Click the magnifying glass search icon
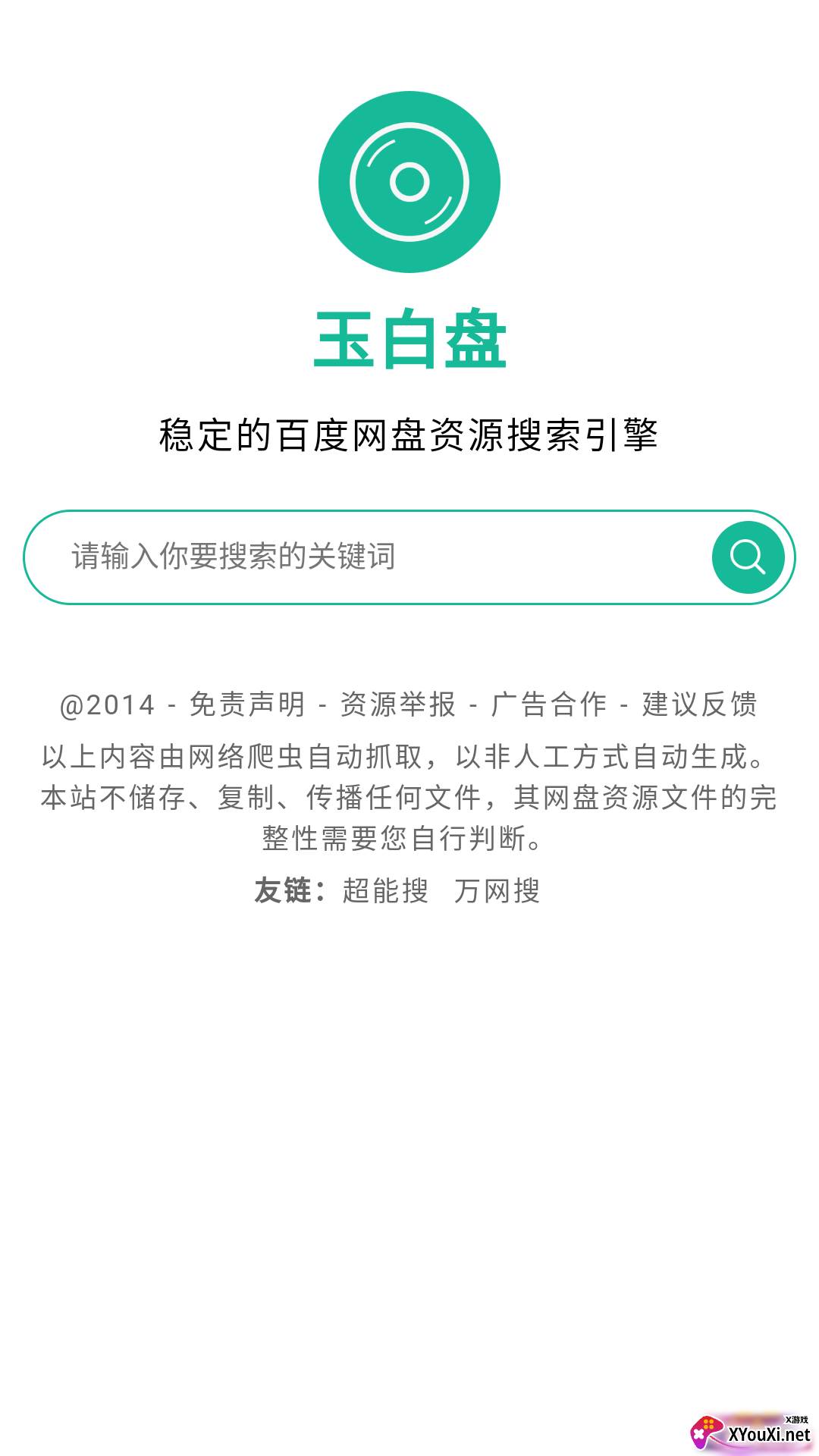The height and width of the screenshot is (1456, 819). click(x=749, y=557)
